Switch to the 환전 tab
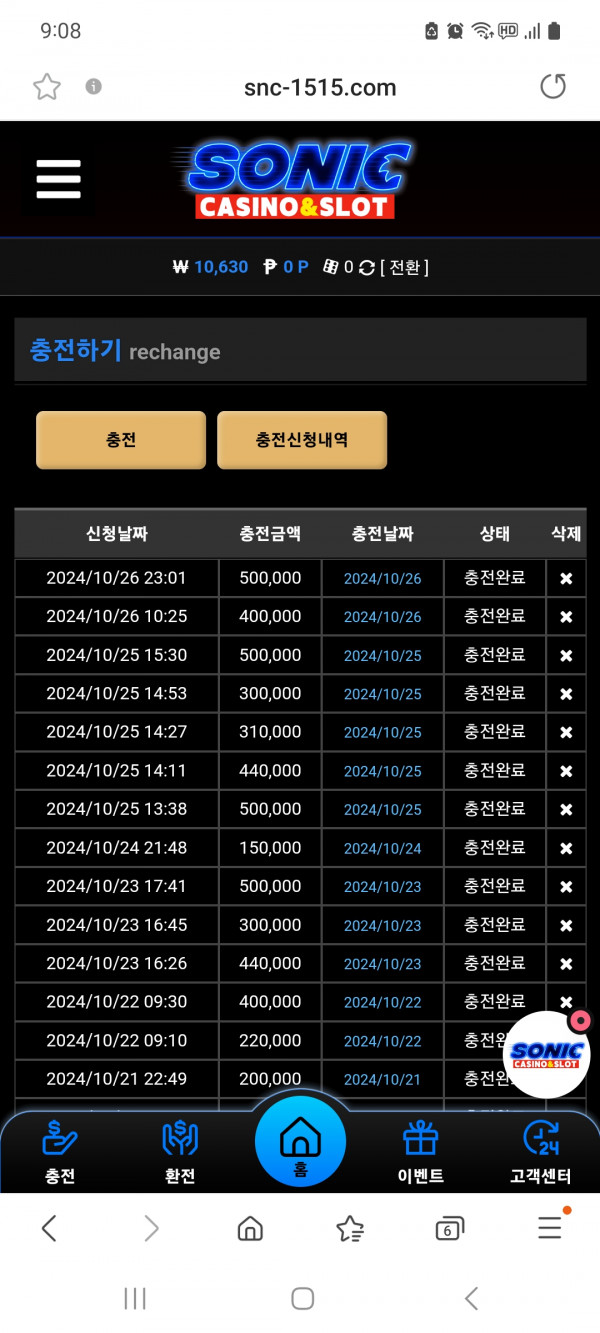The height and width of the screenshot is (1333, 600). [180, 1153]
